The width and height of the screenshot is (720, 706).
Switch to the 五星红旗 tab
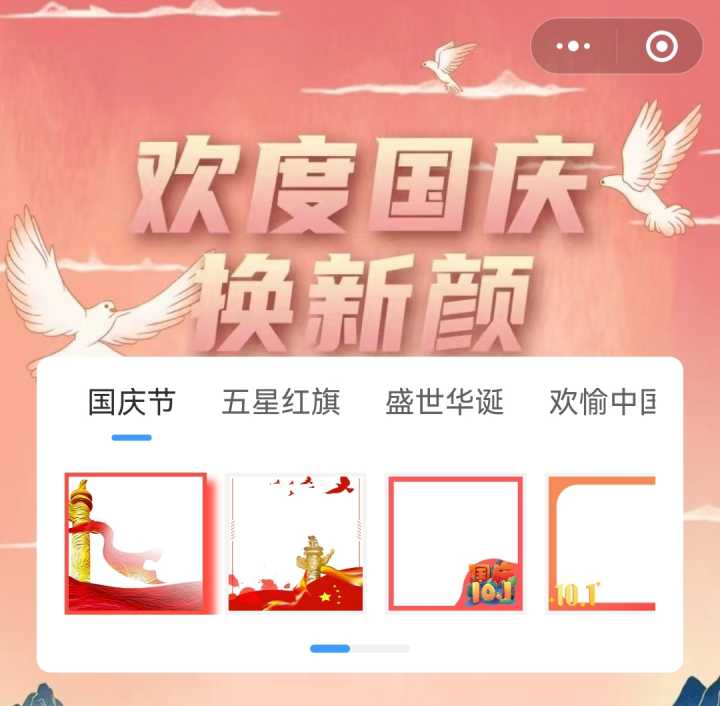click(x=281, y=403)
